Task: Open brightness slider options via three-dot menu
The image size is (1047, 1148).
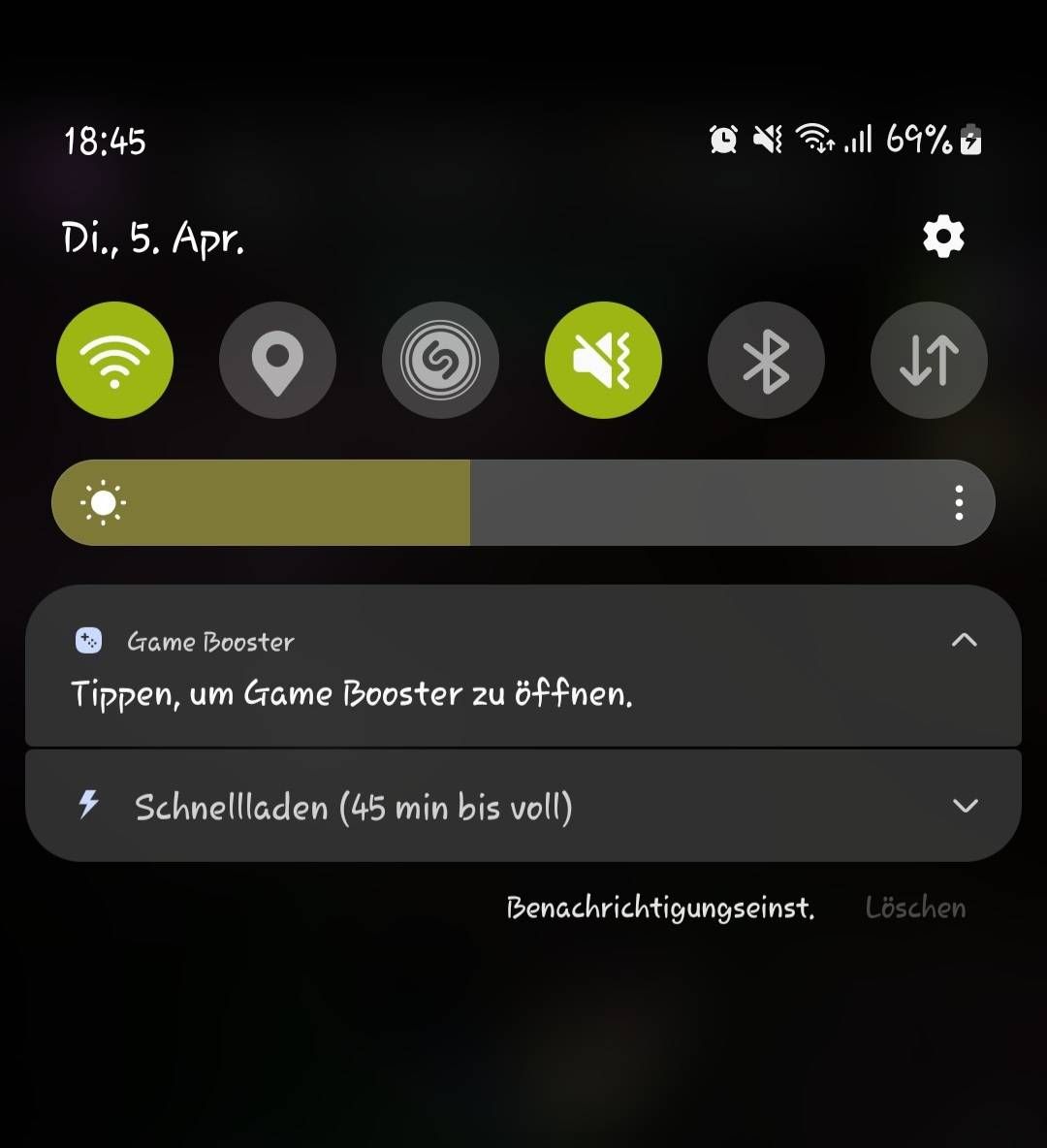Action: [958, 501]
